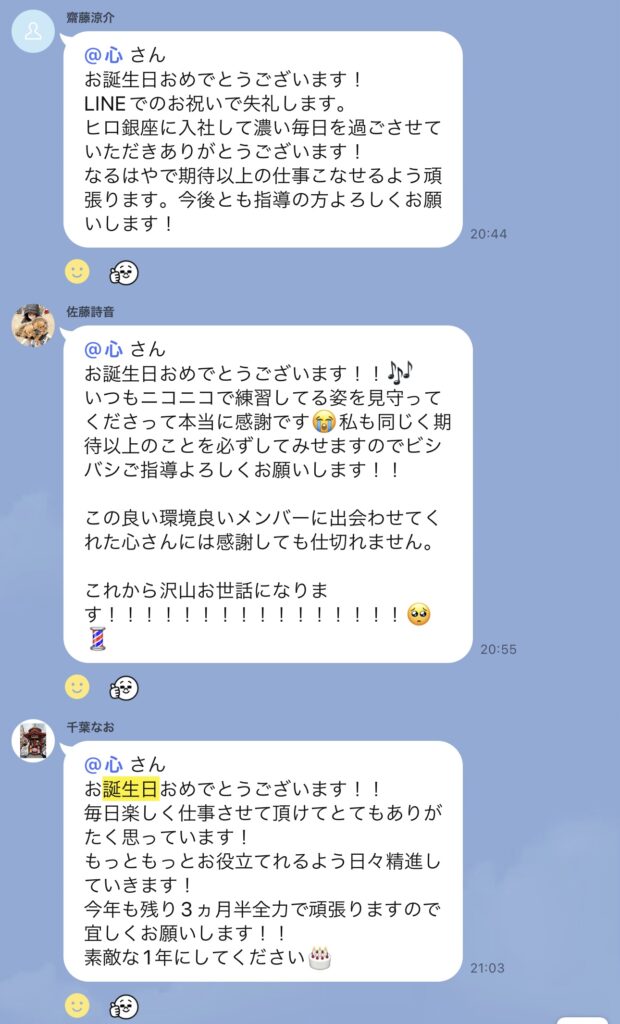Tap the @心 mention in 齋藤涼介's message
Screen dimensions: 620x1024
click(x=105, y=55)
